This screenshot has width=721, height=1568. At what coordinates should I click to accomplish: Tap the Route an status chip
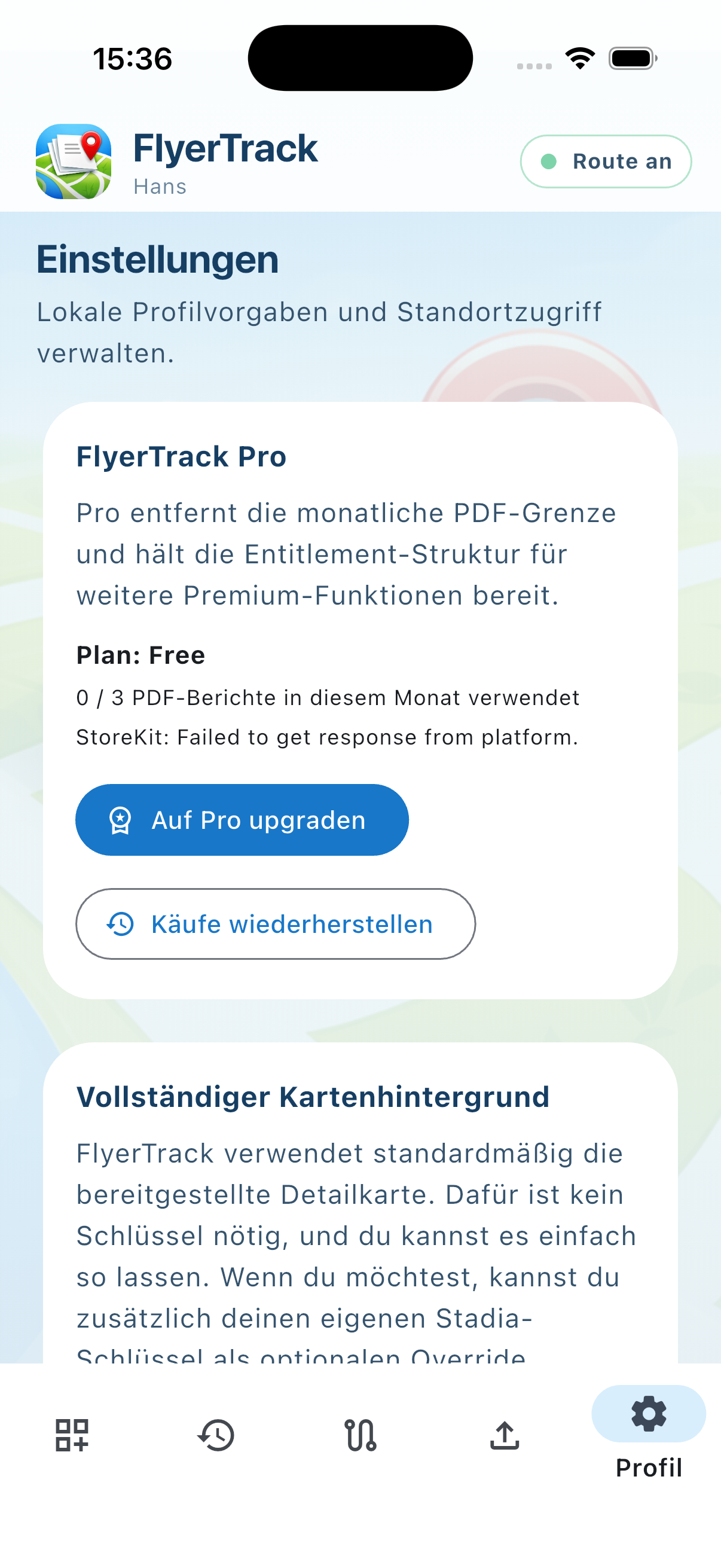pyautogui.click(x=606, y=161)
